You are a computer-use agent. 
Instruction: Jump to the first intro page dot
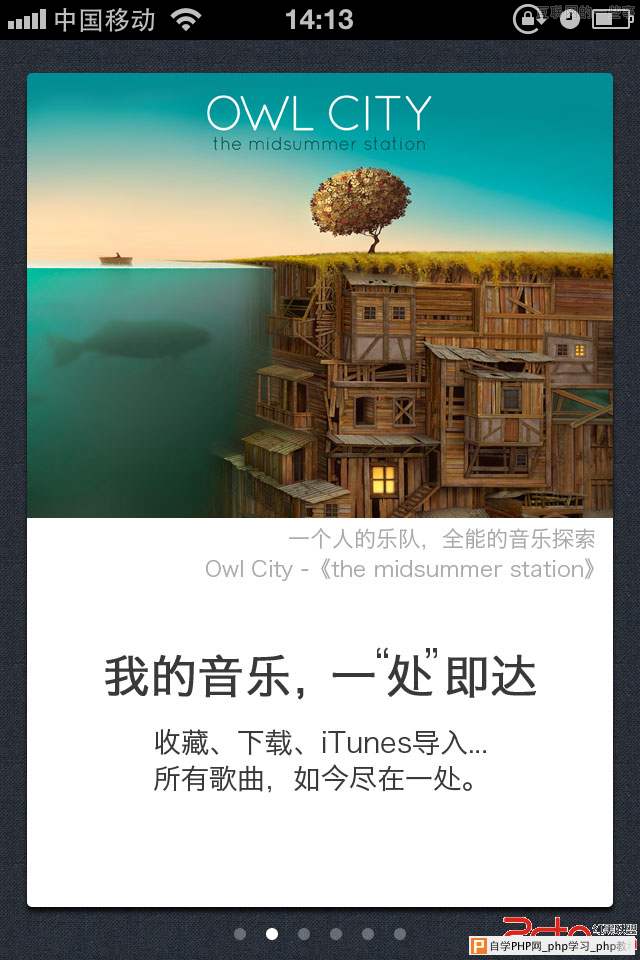[240, 934]
